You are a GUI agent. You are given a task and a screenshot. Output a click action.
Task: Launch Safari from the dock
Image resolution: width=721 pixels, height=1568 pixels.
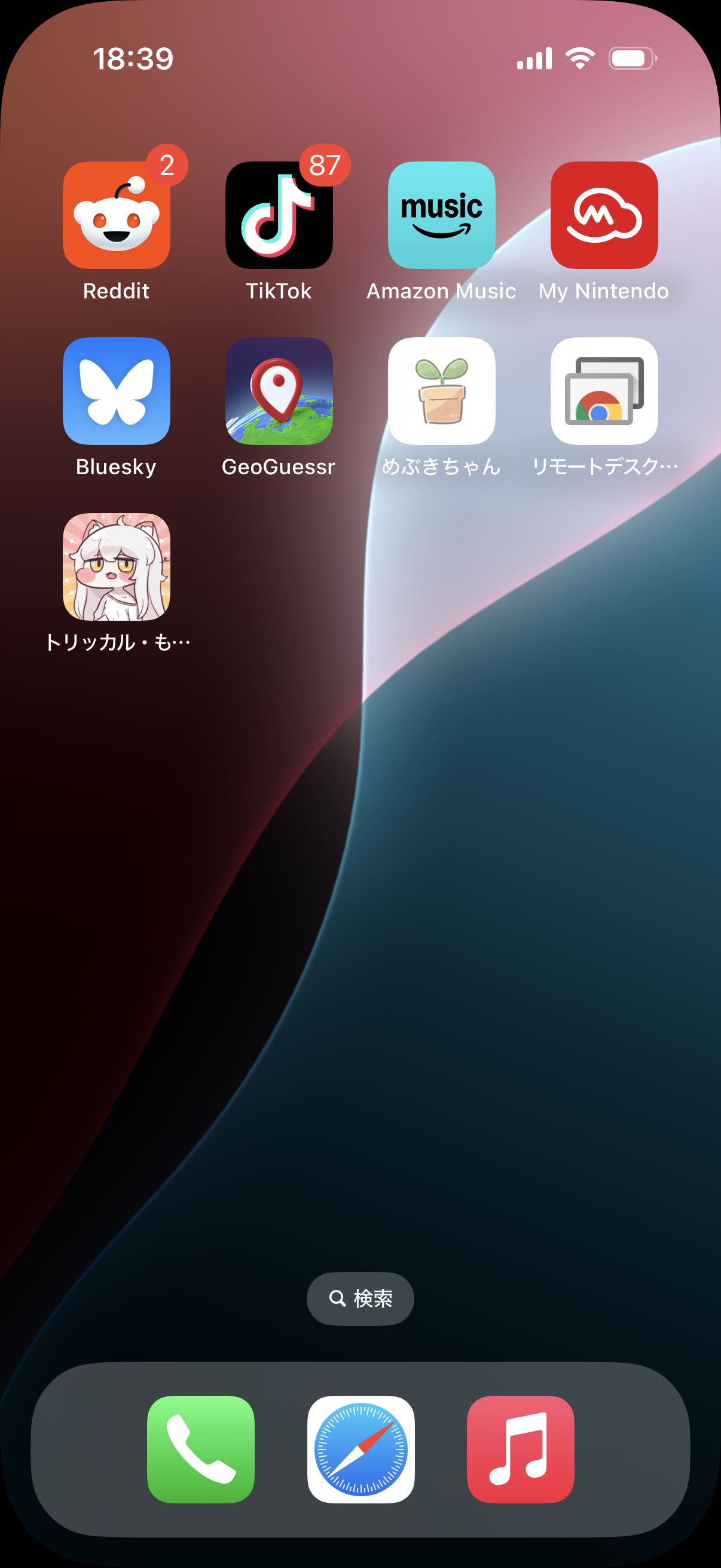tap(361, 1450)
